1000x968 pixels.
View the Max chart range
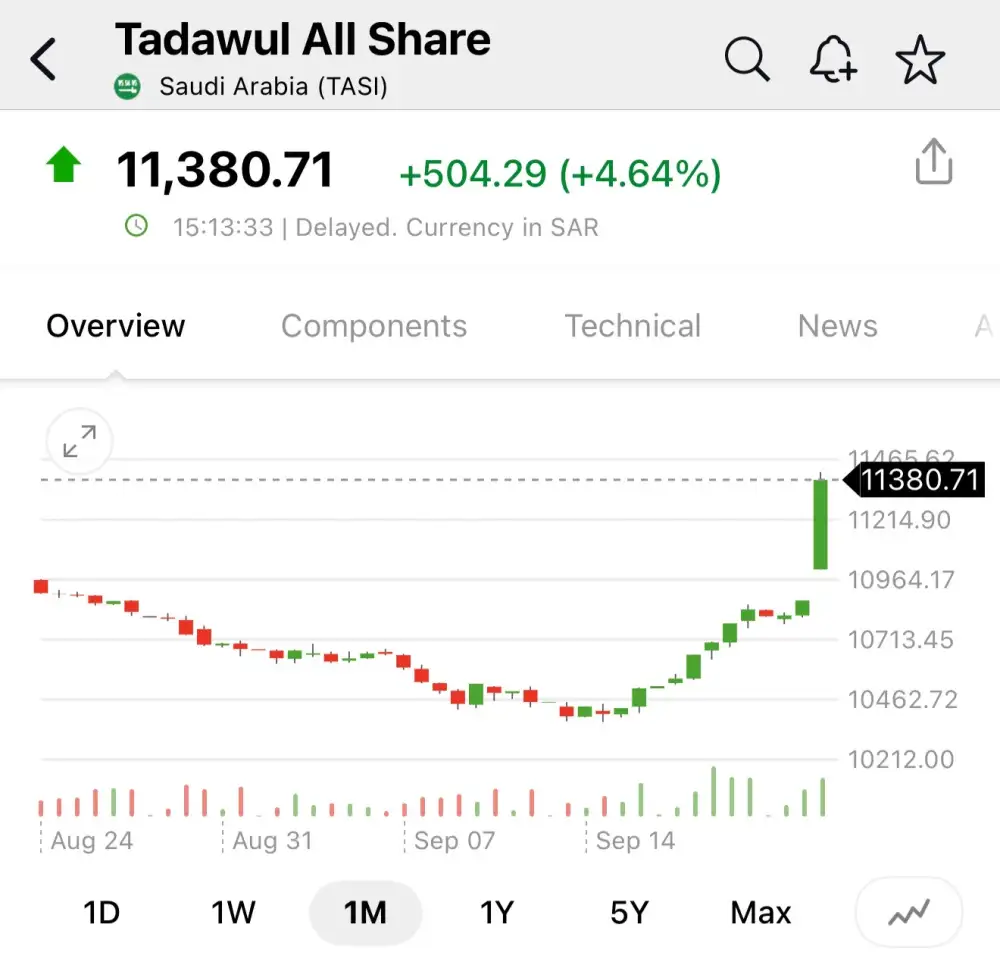pos(761,912)
